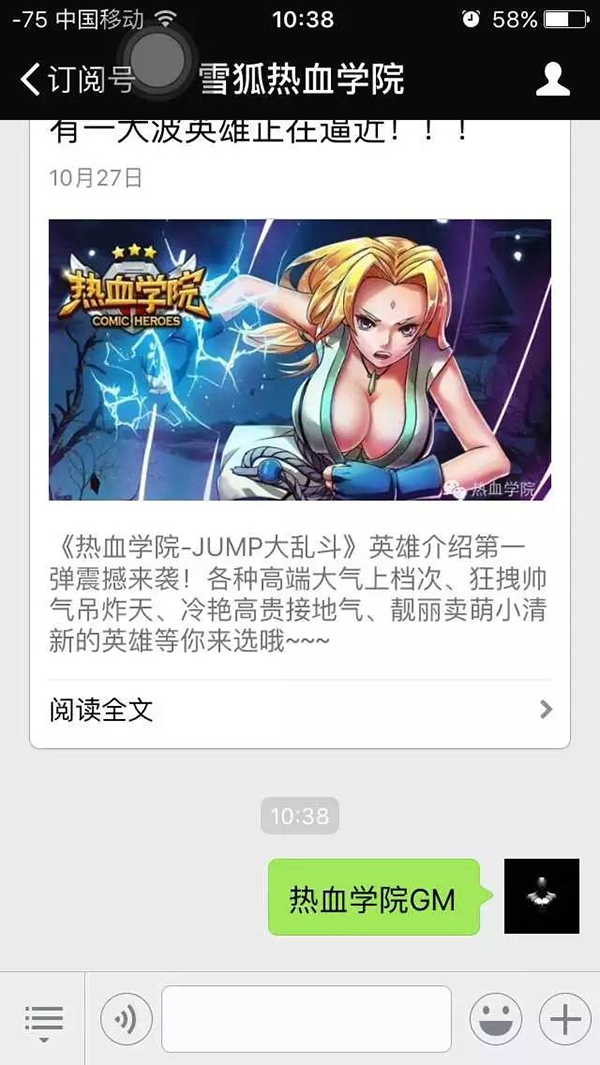Tap the assistive touch floating button
The width and height of the screenshot is (600, 1065).
155,58
